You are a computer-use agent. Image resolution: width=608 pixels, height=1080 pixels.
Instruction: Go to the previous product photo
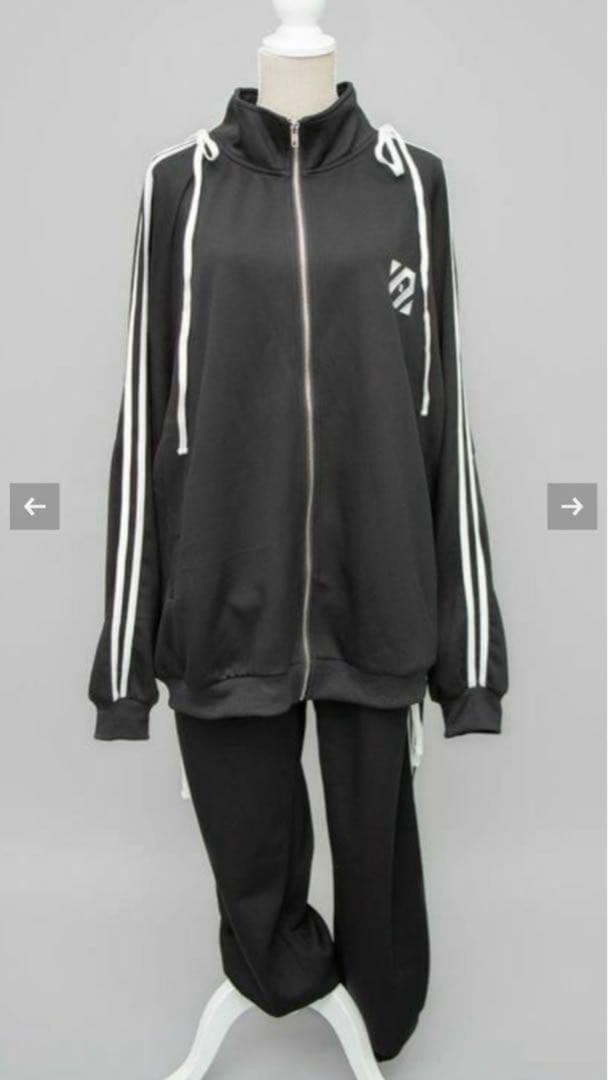(x=35, y=506)
